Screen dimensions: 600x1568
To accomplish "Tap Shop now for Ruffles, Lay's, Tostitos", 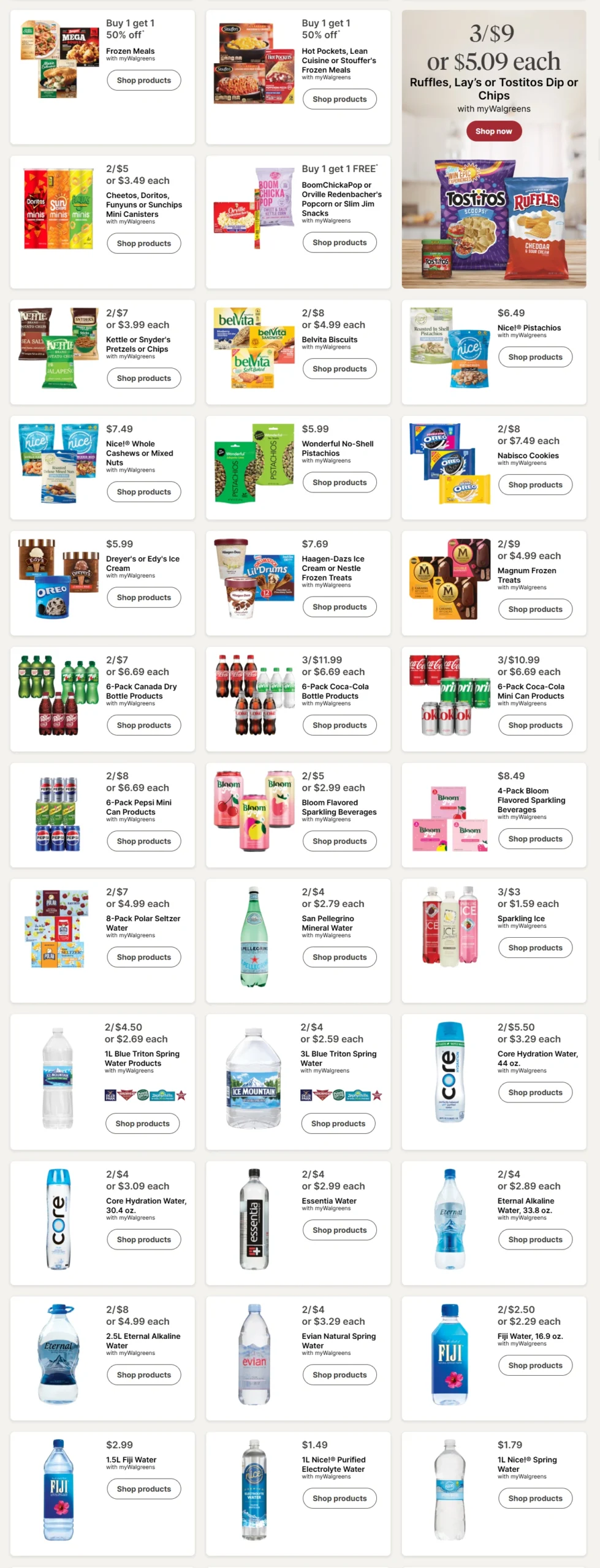I will (493, 131).
